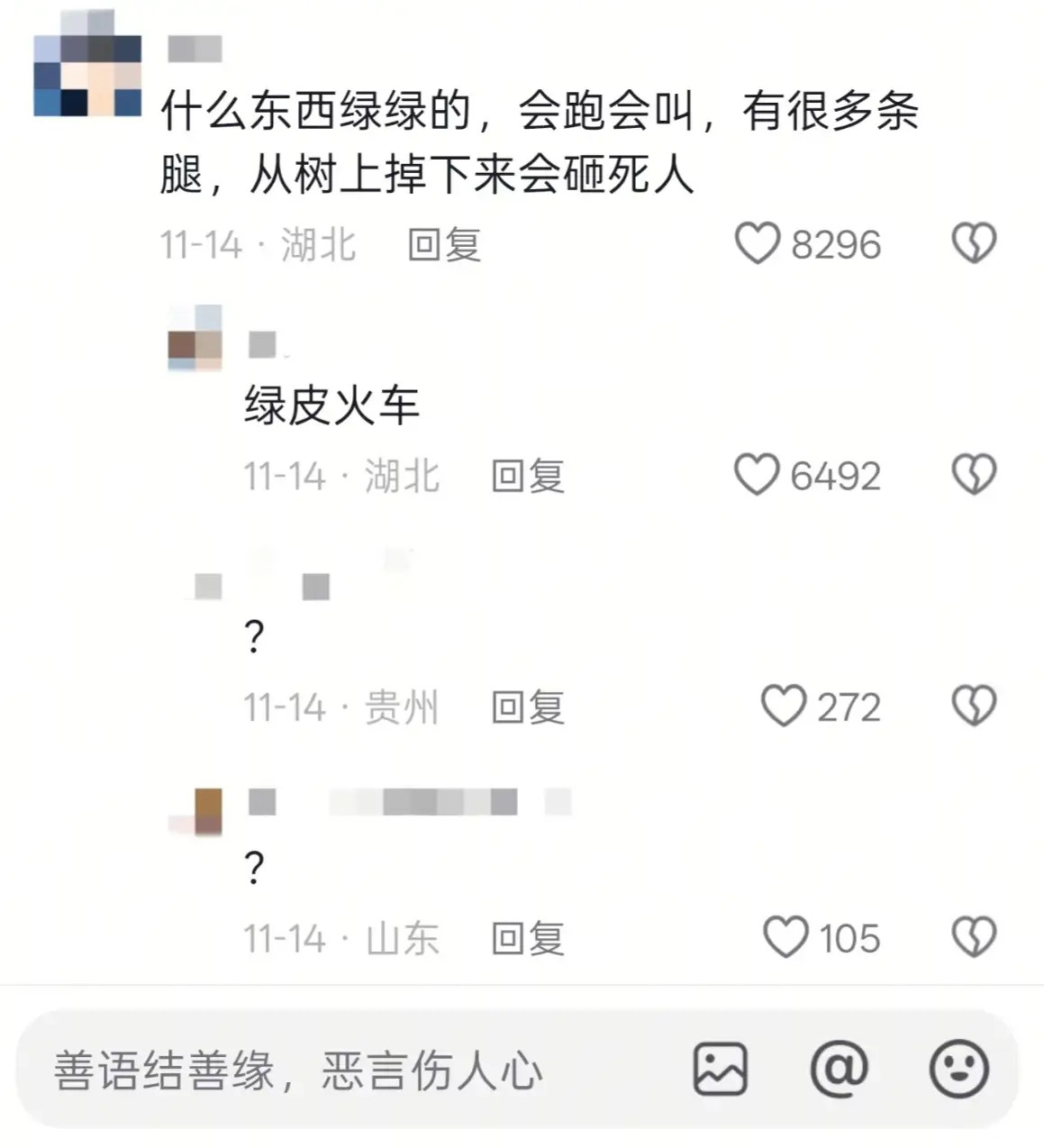Click the @ mention icon in the comment bar

tap(841, 1068)
